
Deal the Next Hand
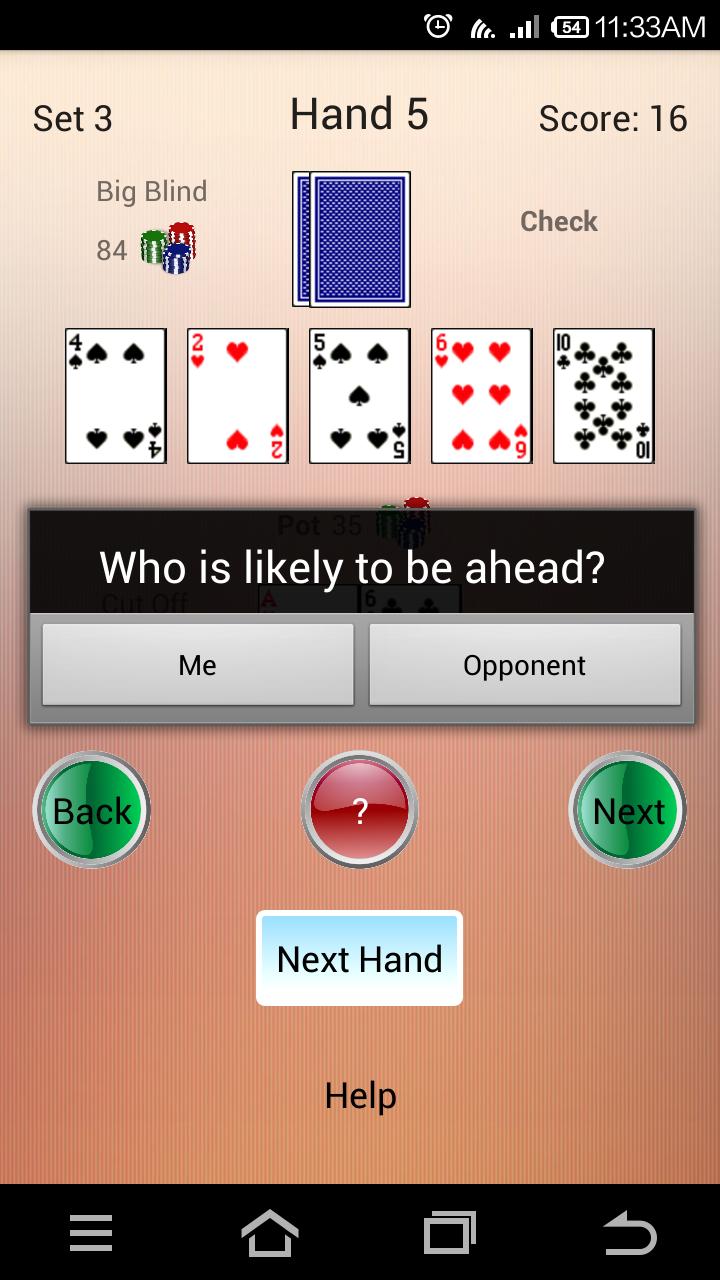tap(359, 958)
